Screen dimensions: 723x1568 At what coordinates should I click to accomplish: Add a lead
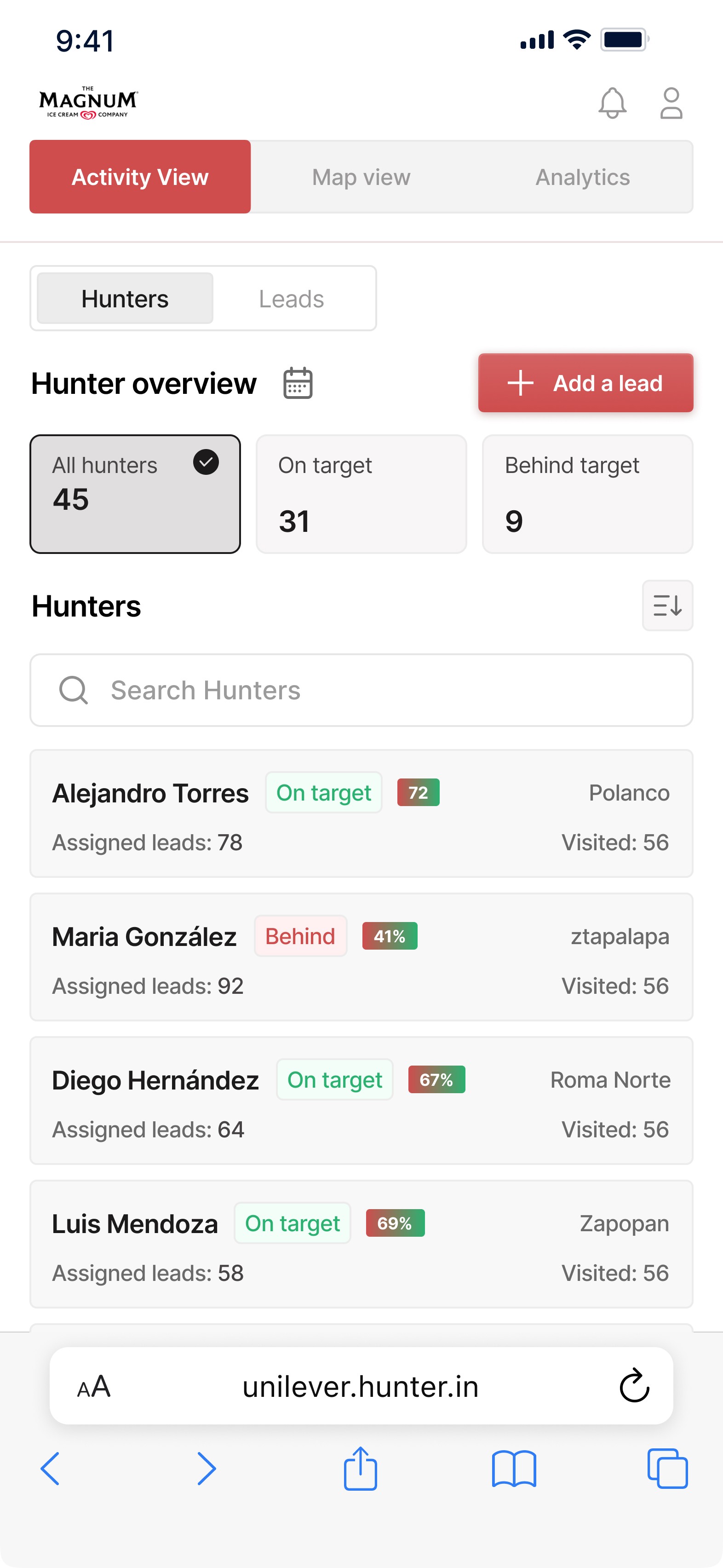click(585, 383)
